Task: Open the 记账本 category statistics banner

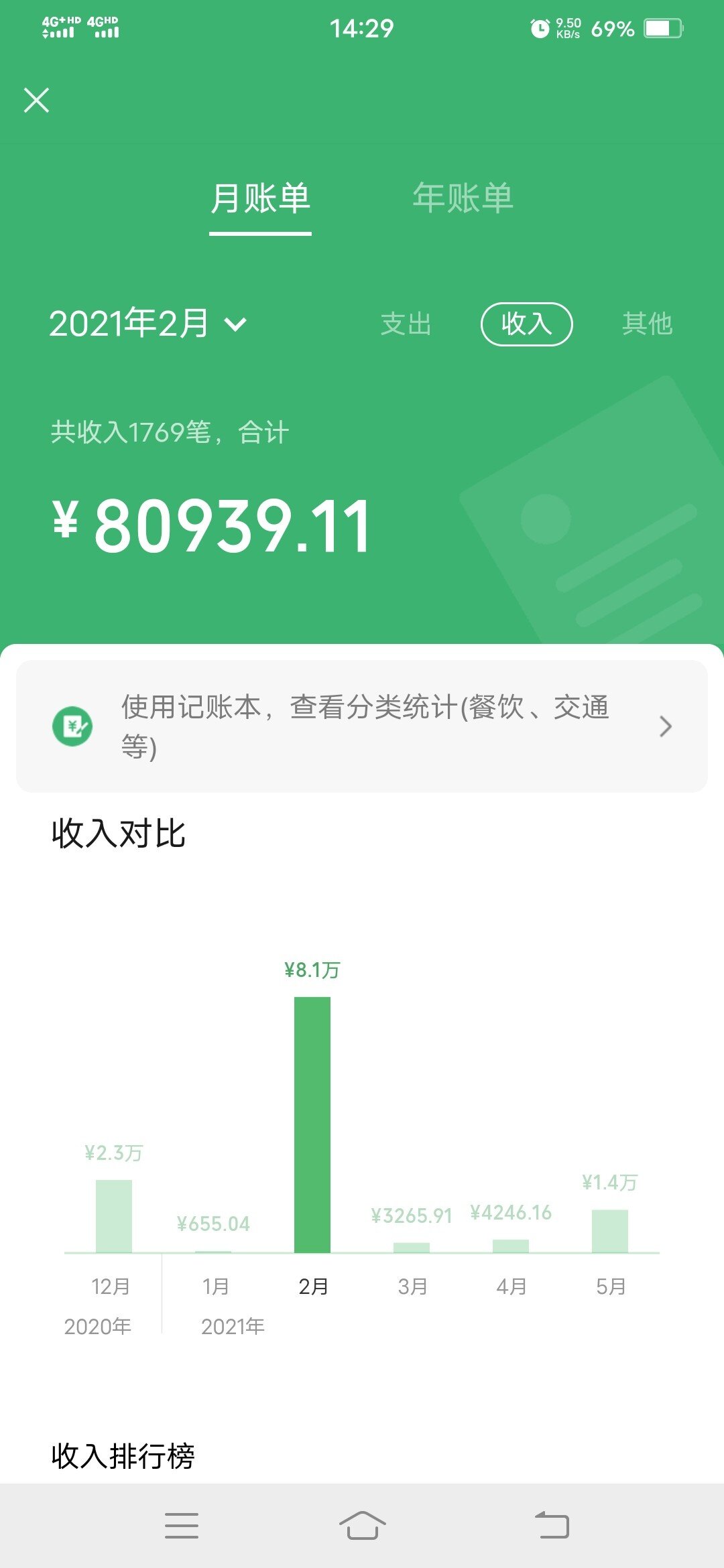Action: [362, 726]
